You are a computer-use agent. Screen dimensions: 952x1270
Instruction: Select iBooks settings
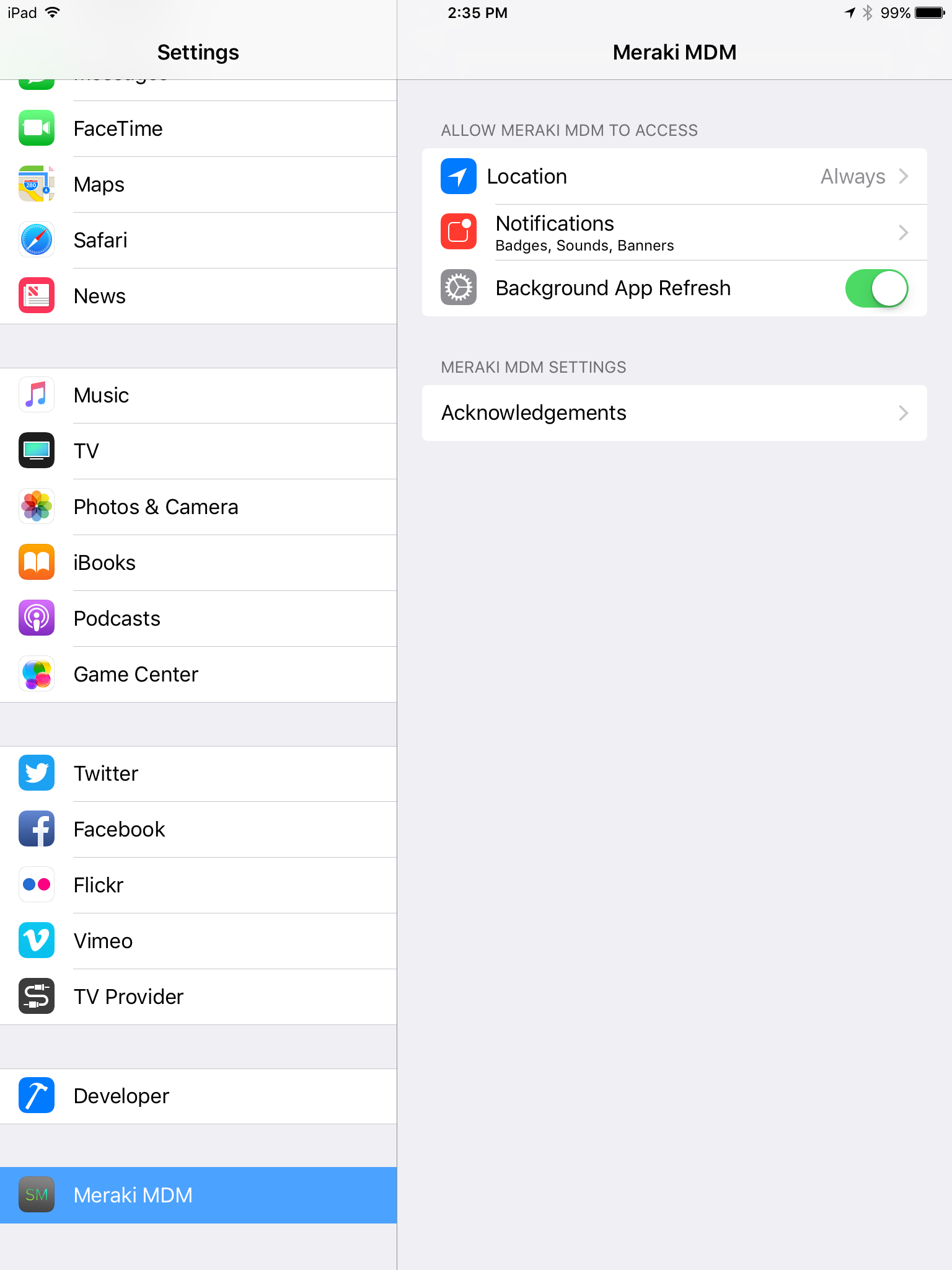(x=198, y=563)
